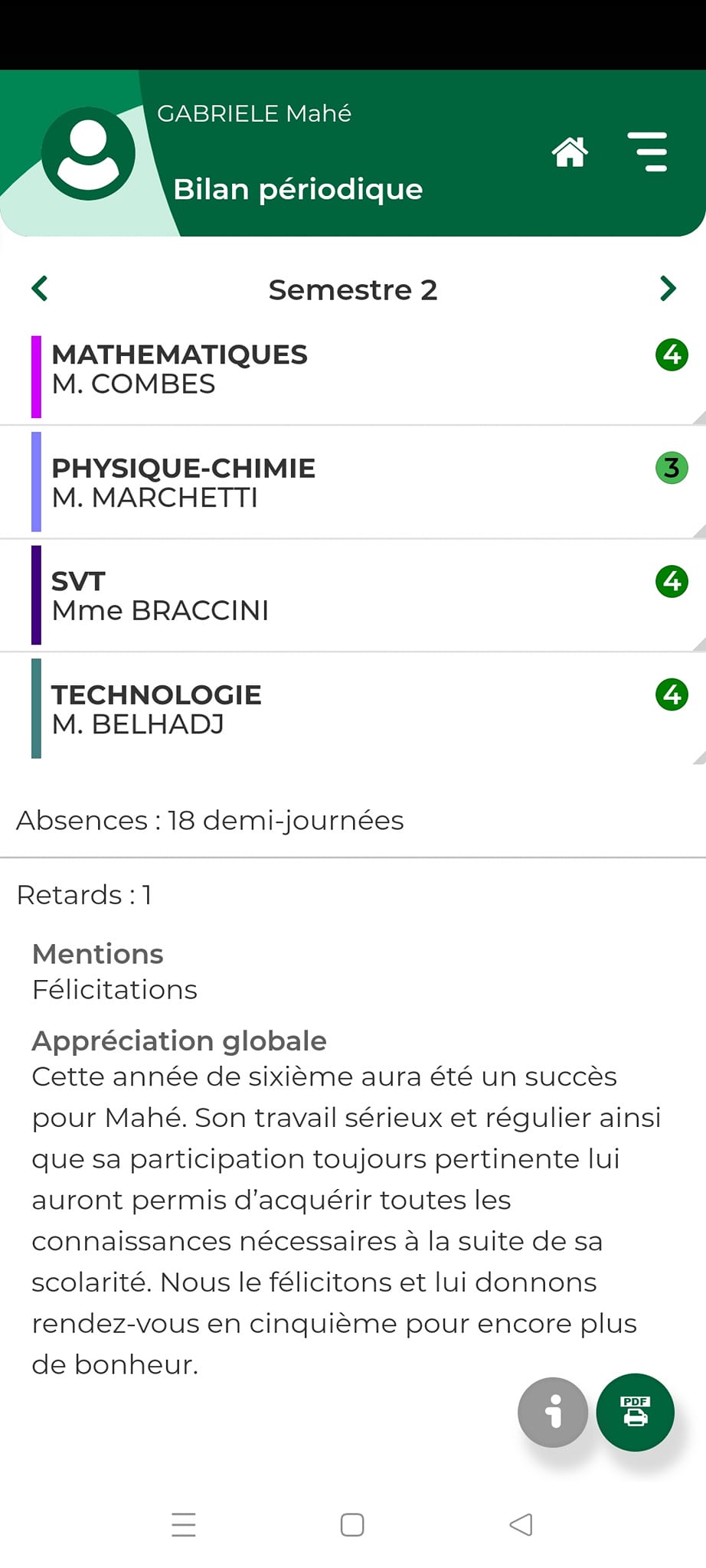Viewport: 706px width, 1568px height.
Task: Go to previous semester
Action: point(40,289)
